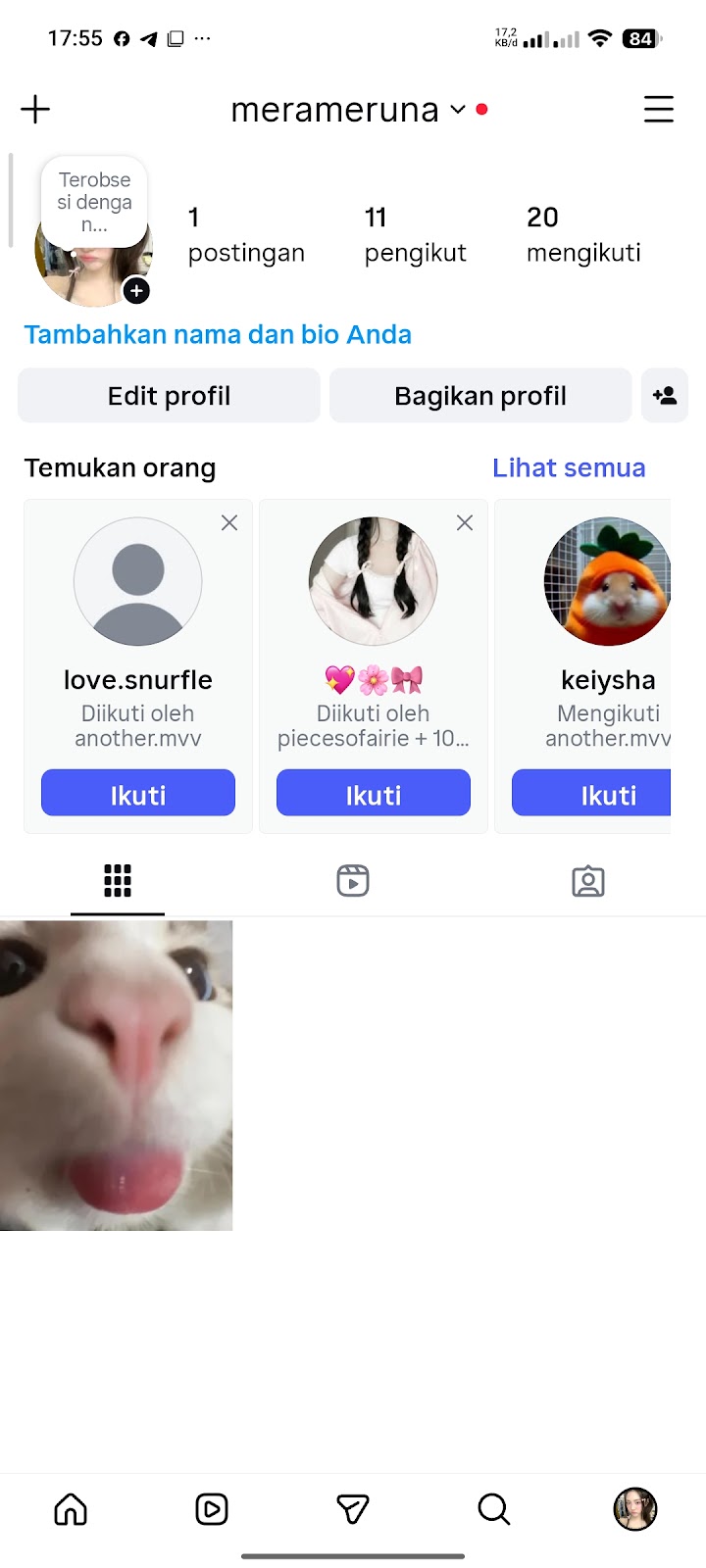Open the 11 pengikut followers list

pos(415,235)
